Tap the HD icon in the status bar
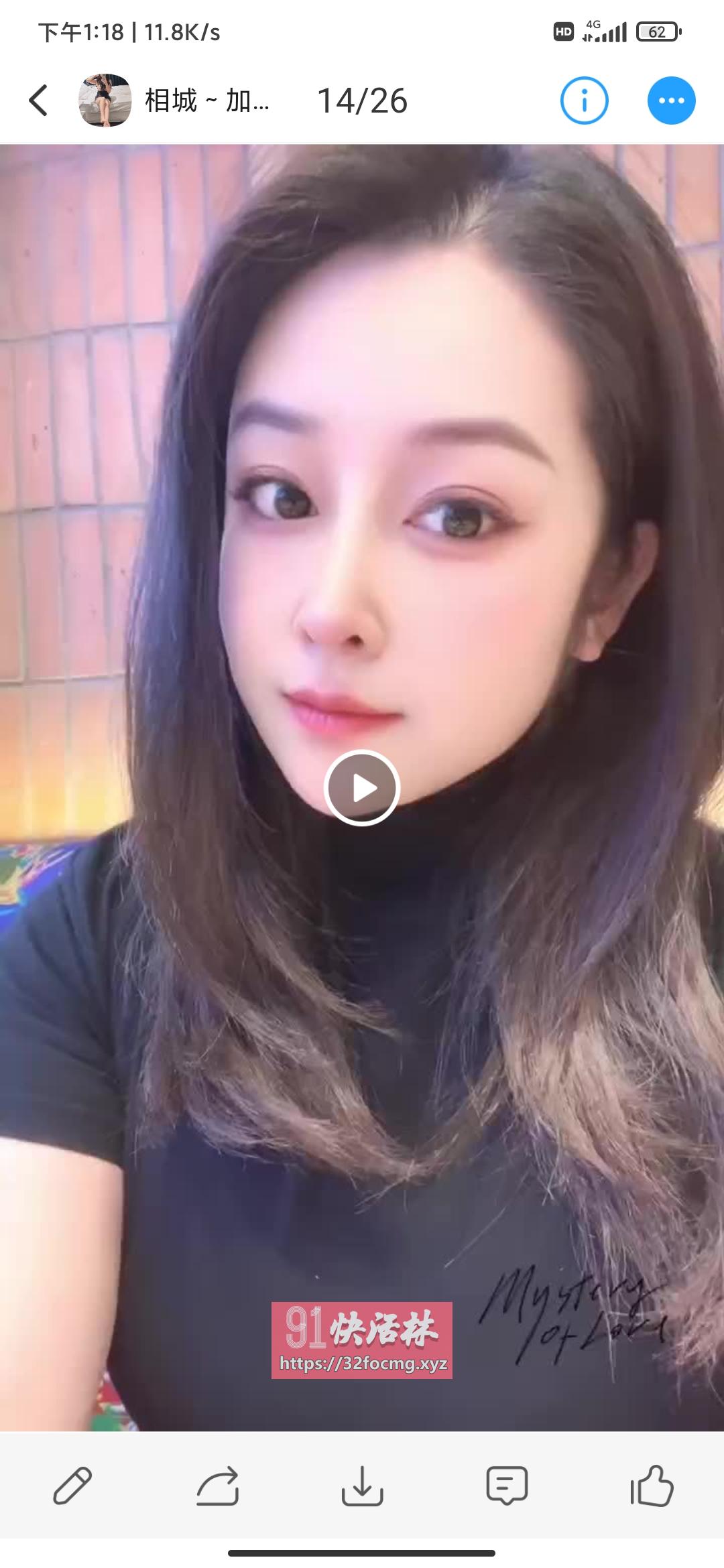 coord(565,31)
